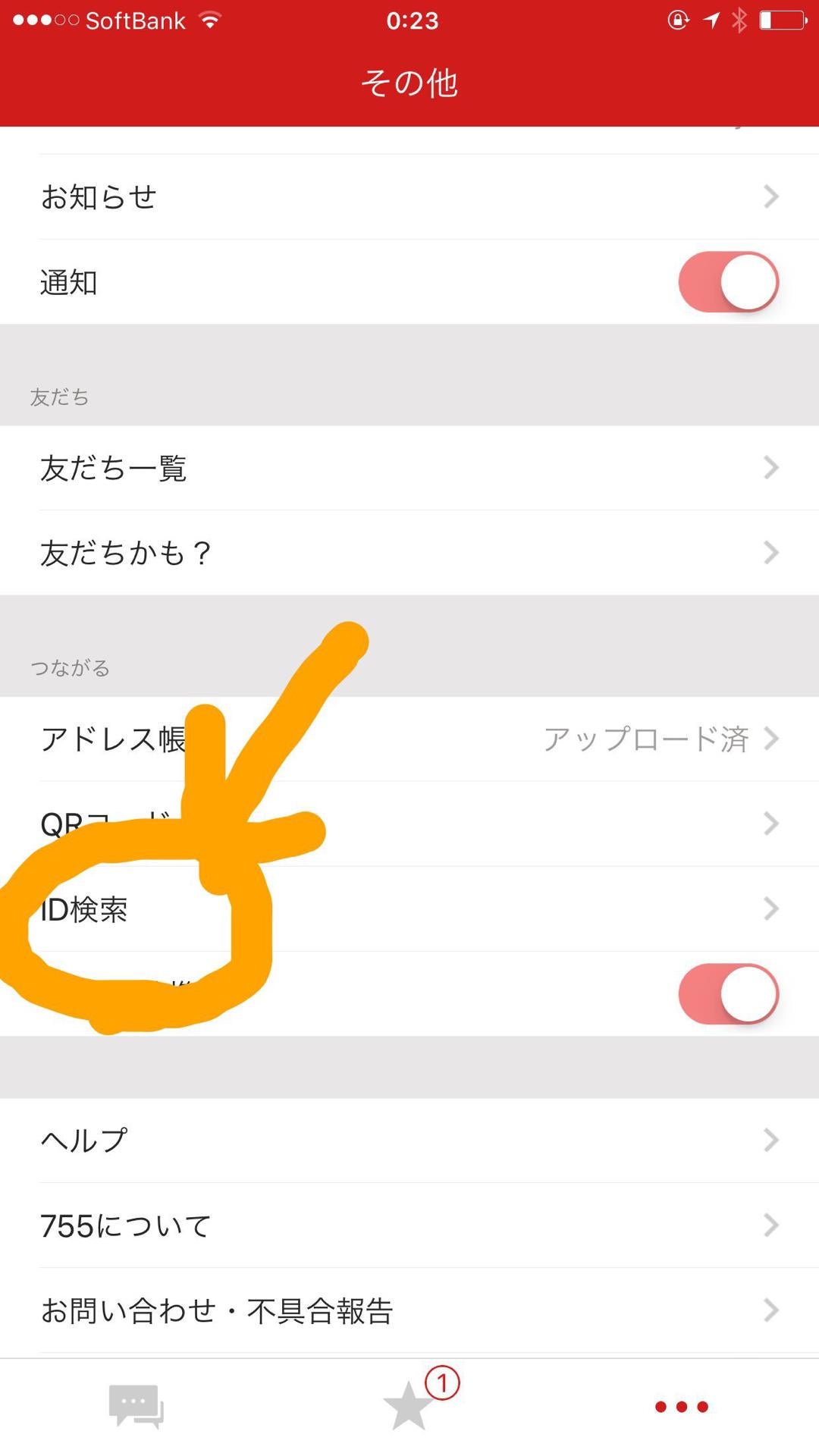Open the circled ID検索 option
The image size is (819, 1456).
[409, 908]
